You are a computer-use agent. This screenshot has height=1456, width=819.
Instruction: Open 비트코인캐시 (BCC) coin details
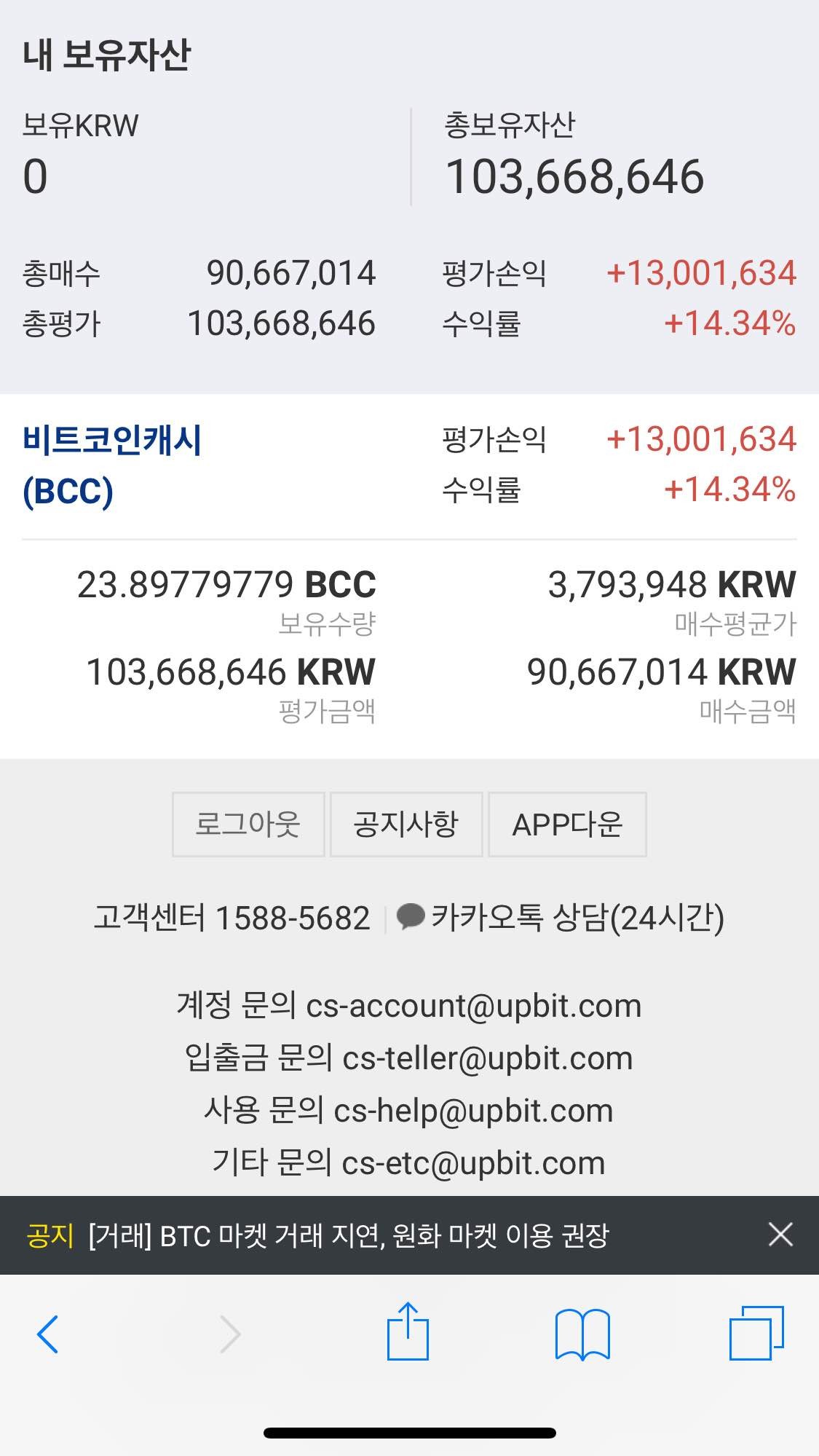112,465
